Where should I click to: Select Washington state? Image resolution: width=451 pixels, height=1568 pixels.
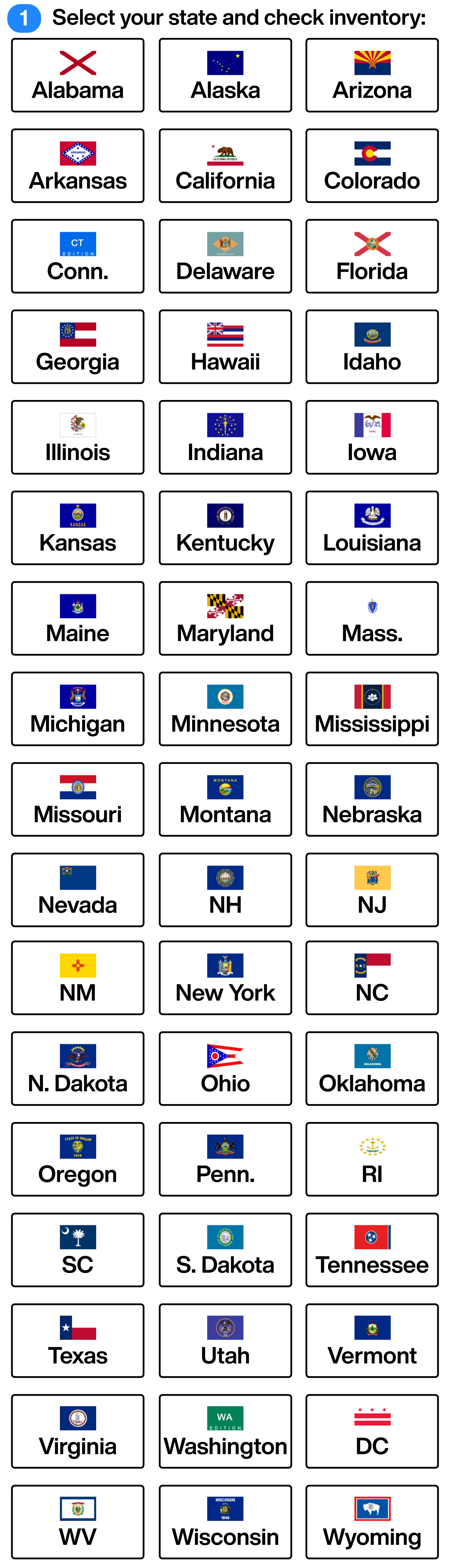pos(225,1432)
